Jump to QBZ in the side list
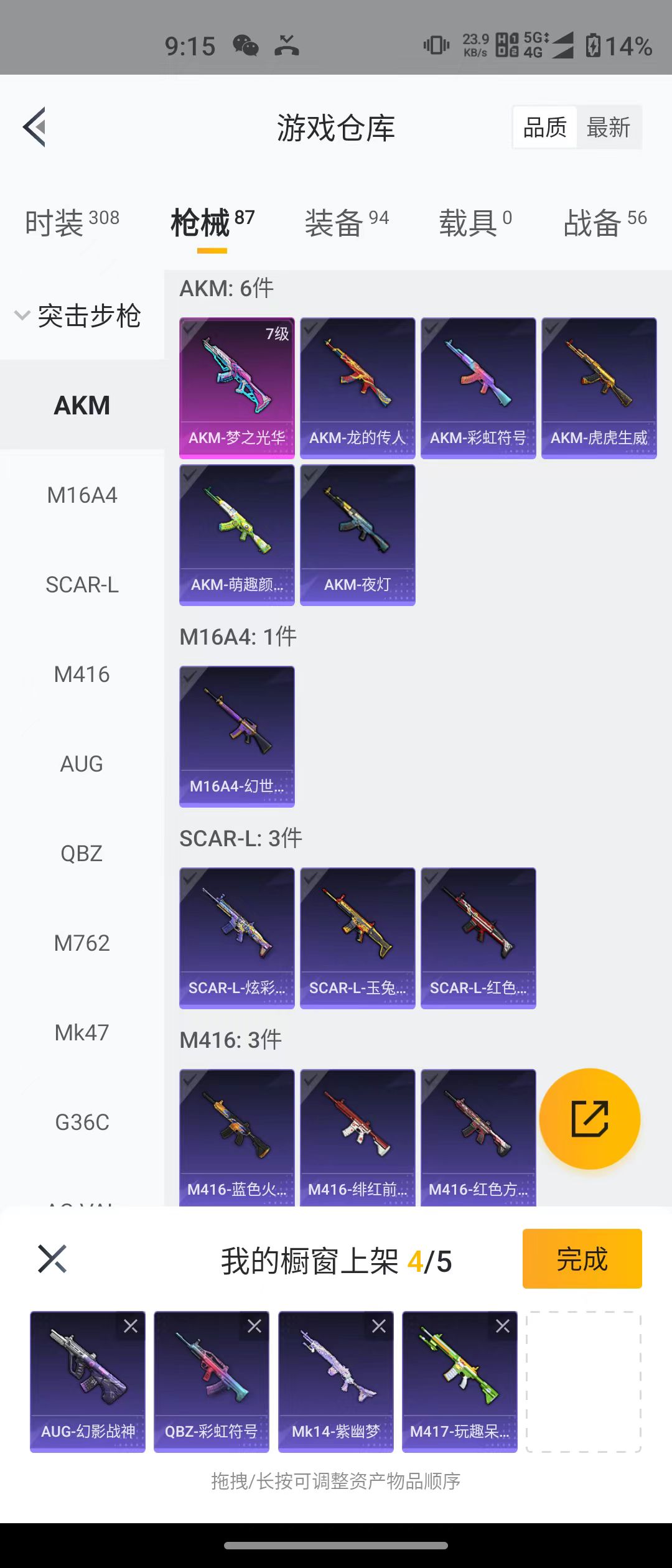This screenshot has width=672, height=1568. [x=82, y=854]
